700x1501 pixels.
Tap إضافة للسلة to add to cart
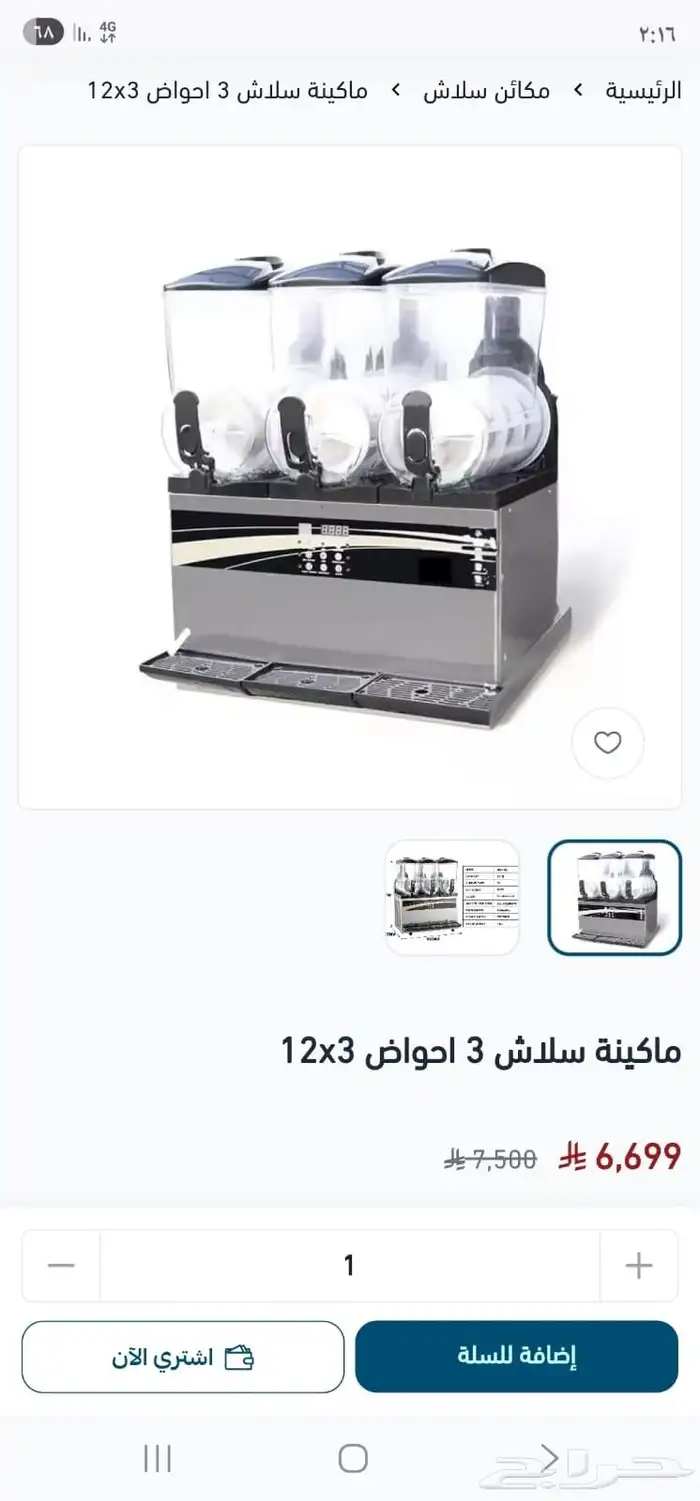(x=516, y=1356)
